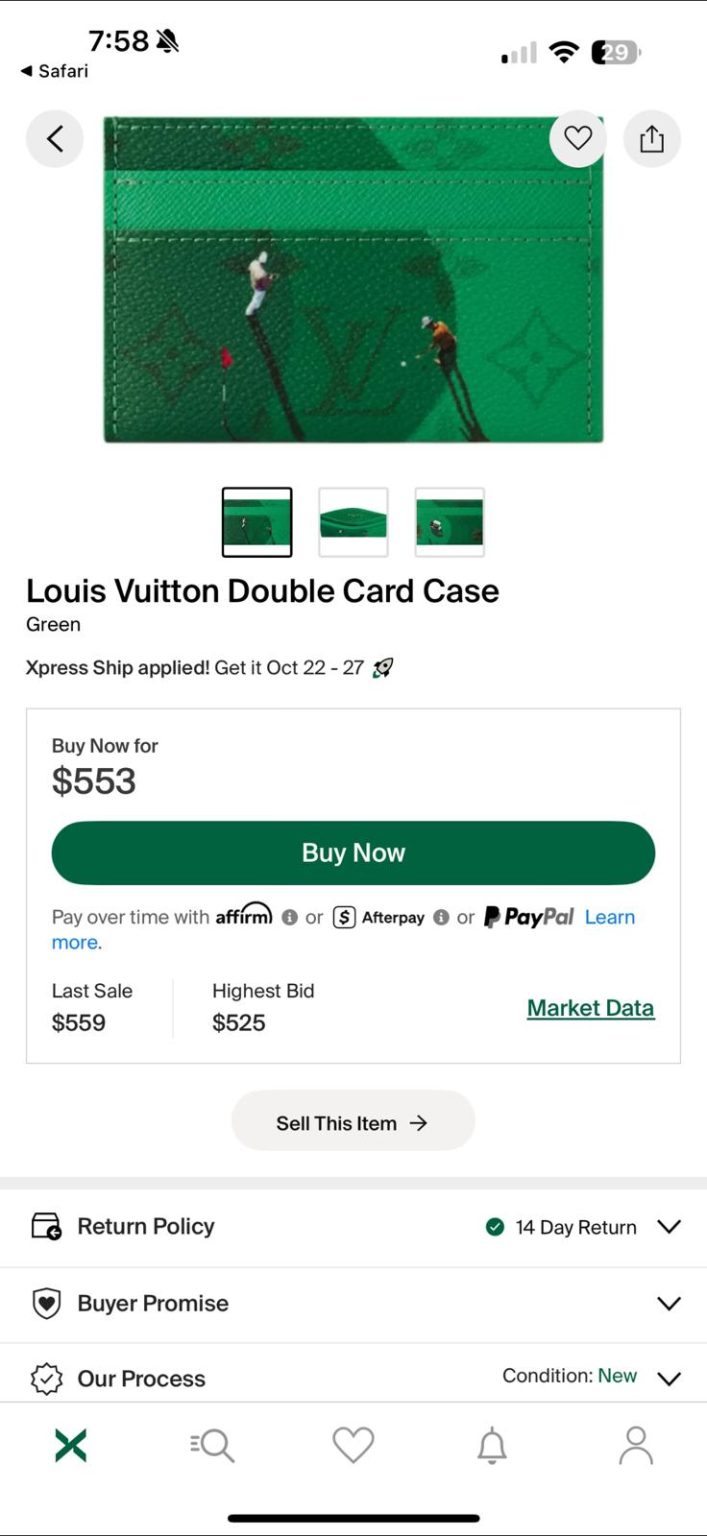Open the Learn more payment link
This screenshot has width=707, height=1536.
point(609,918)
